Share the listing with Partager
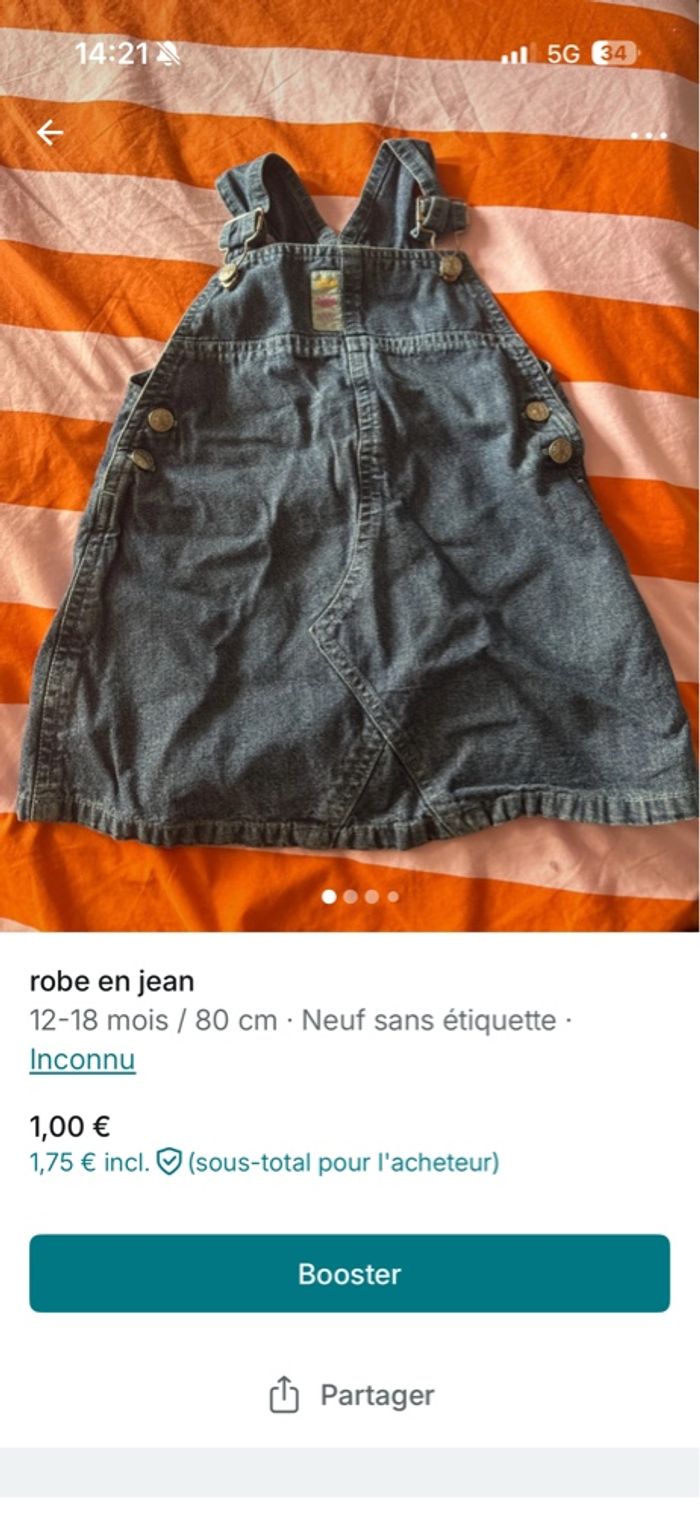 350,1395
